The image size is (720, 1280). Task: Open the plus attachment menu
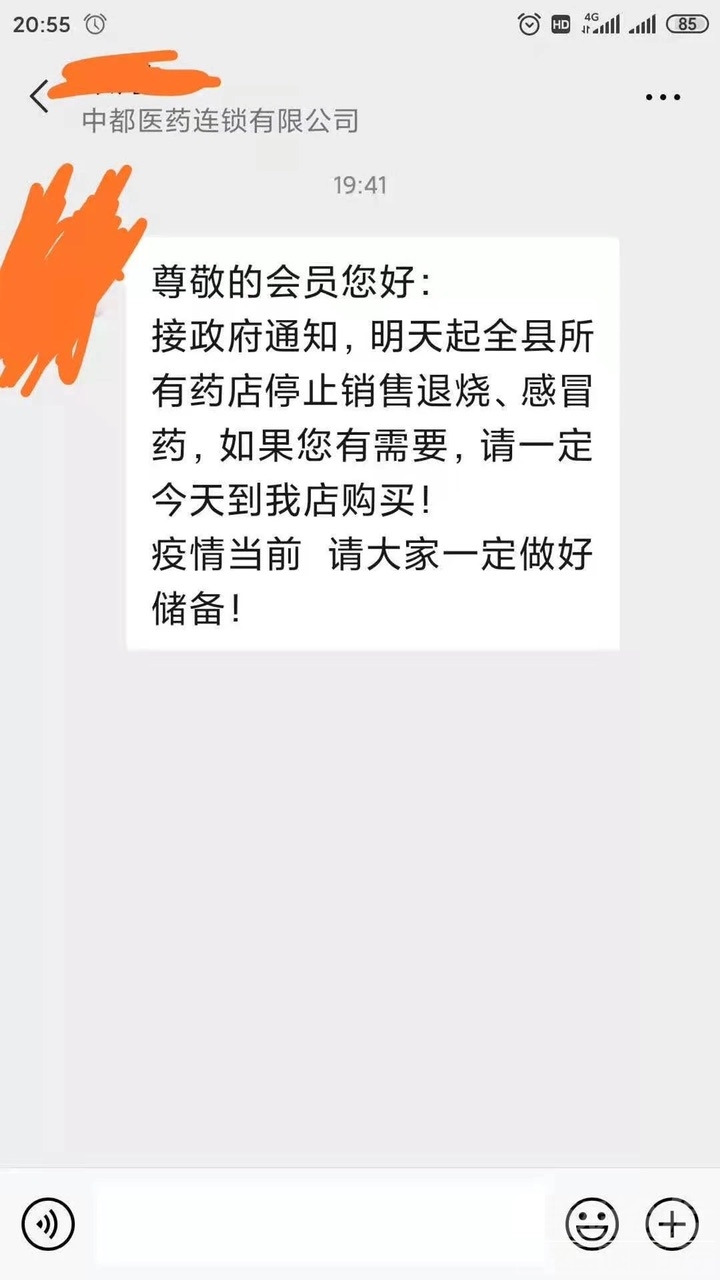tap(671, 1223)
